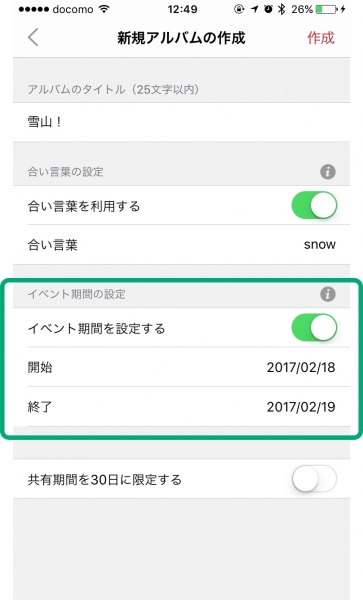Tap 作成 to create the album

[321, 38]
